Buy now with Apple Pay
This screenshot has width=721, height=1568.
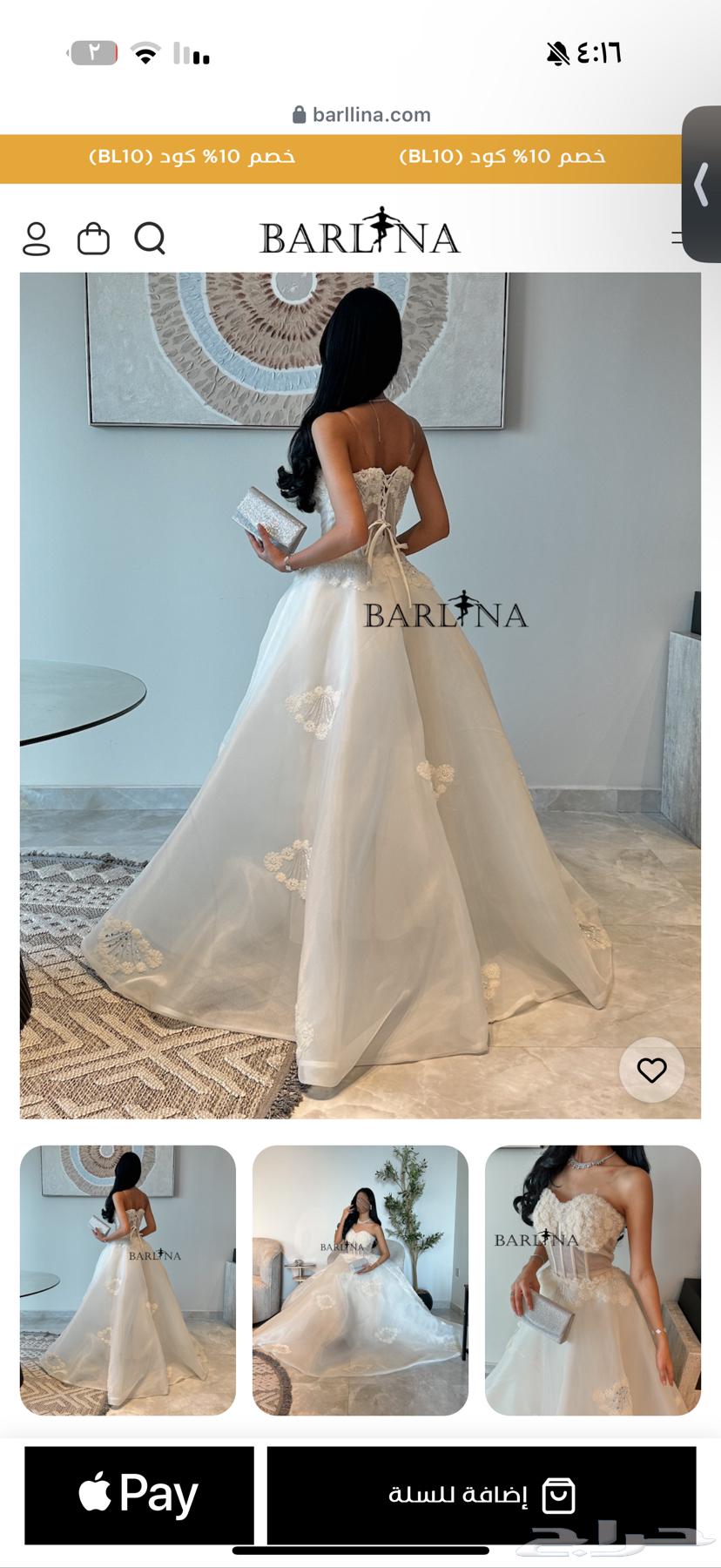click(139, 1495)
